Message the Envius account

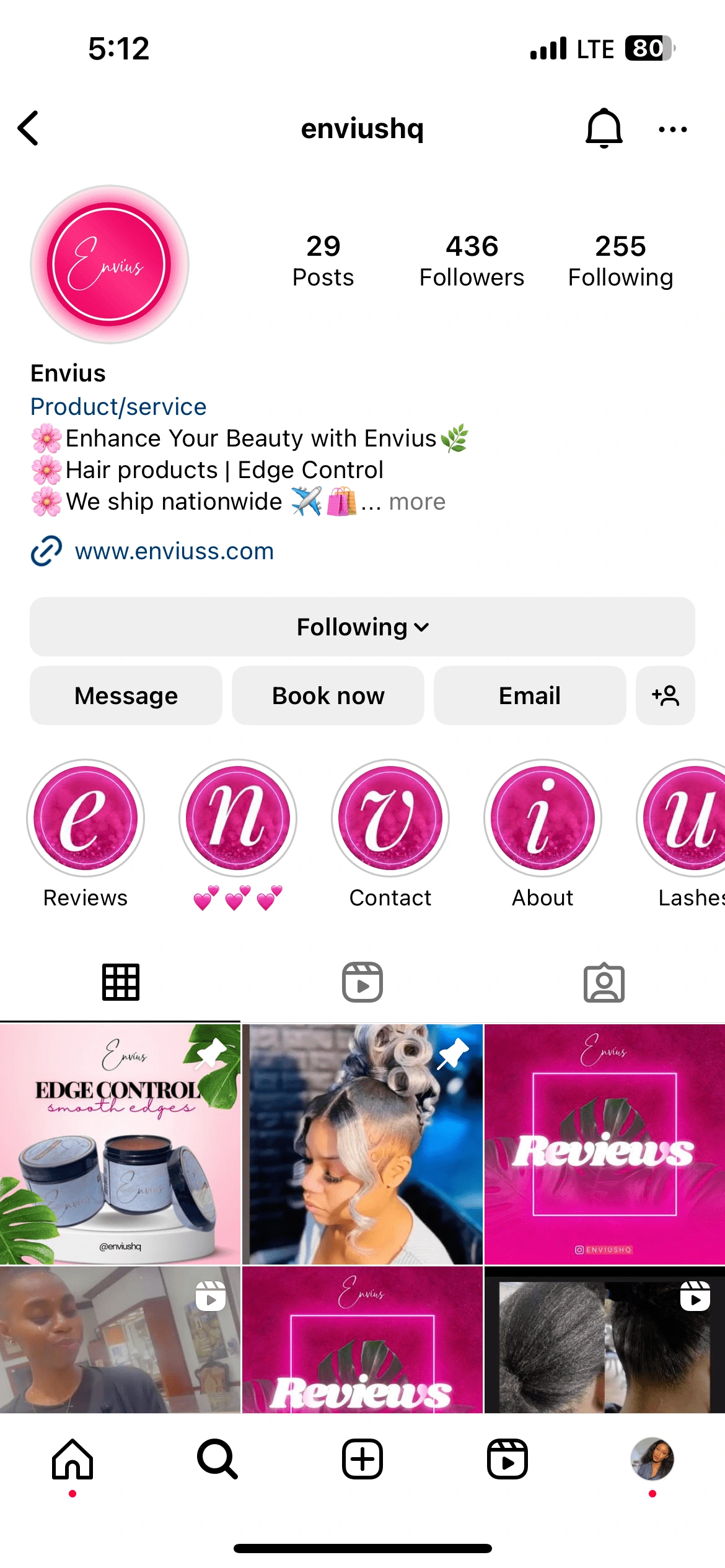tap(126, 695)
